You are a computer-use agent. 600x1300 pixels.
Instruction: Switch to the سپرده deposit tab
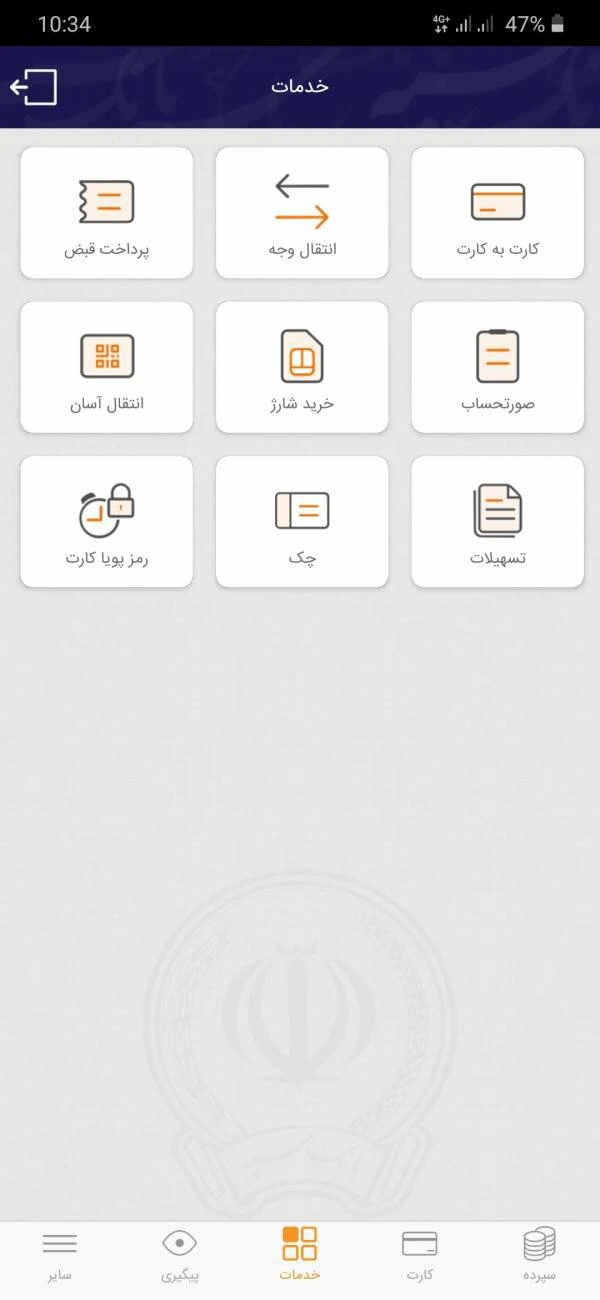[540, 1255]
